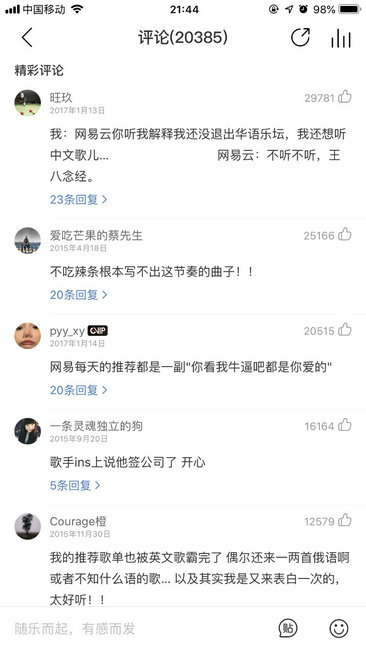View 爱吃芒果的蔡先生's avatar
This screenshot has width=366, height=650.
pyautogui.click(x=28, y=240)
